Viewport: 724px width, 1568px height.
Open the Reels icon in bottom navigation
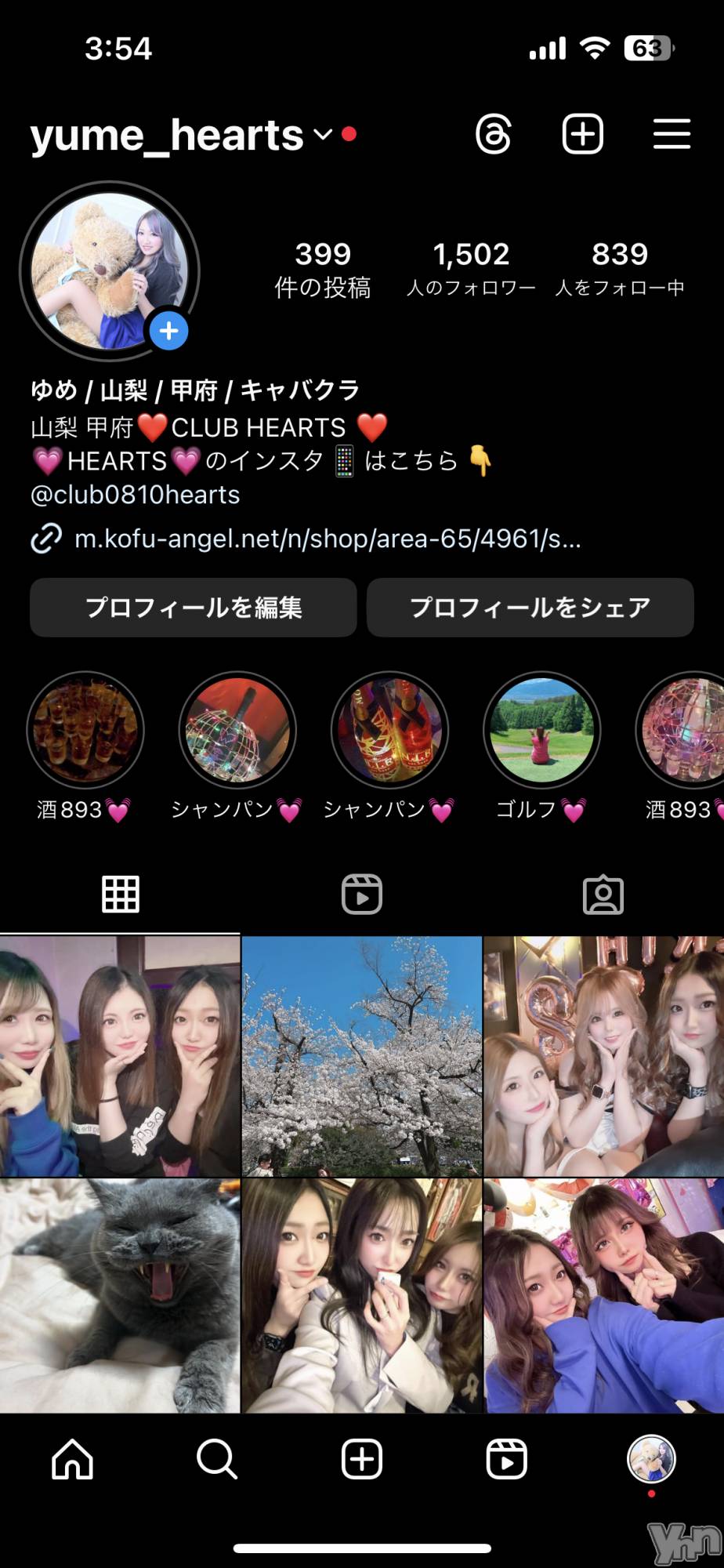[x=507, y=1458]
